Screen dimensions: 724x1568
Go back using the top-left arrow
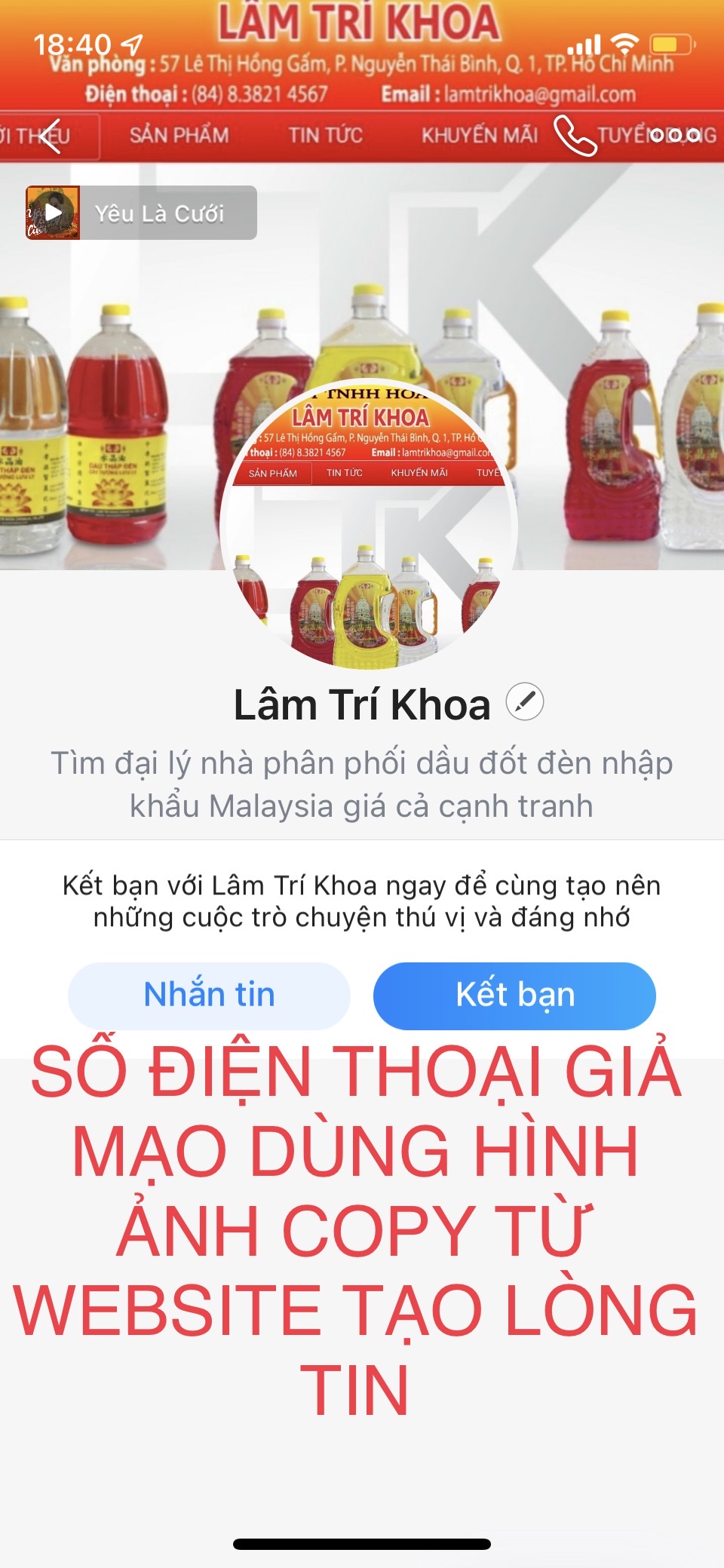point(50,136)
